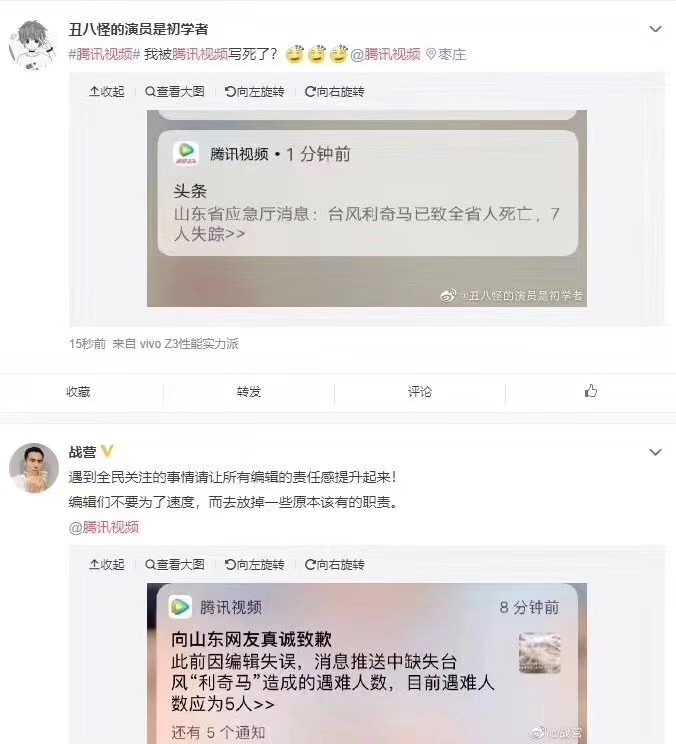Rotate first post image right
Screen dimensions: 676x744
coord(335,91)
